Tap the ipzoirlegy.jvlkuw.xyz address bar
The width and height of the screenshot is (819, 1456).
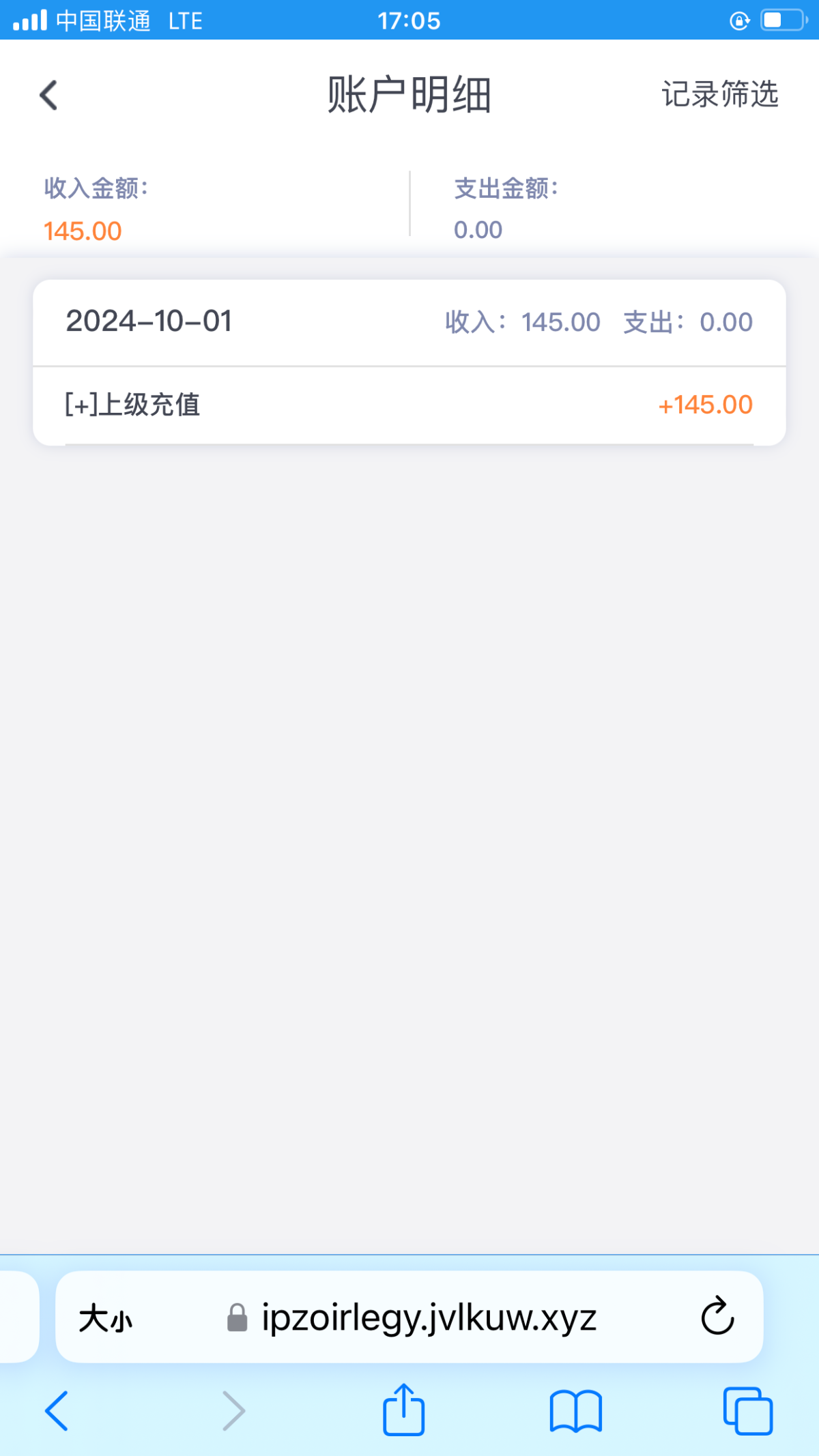429,1317
